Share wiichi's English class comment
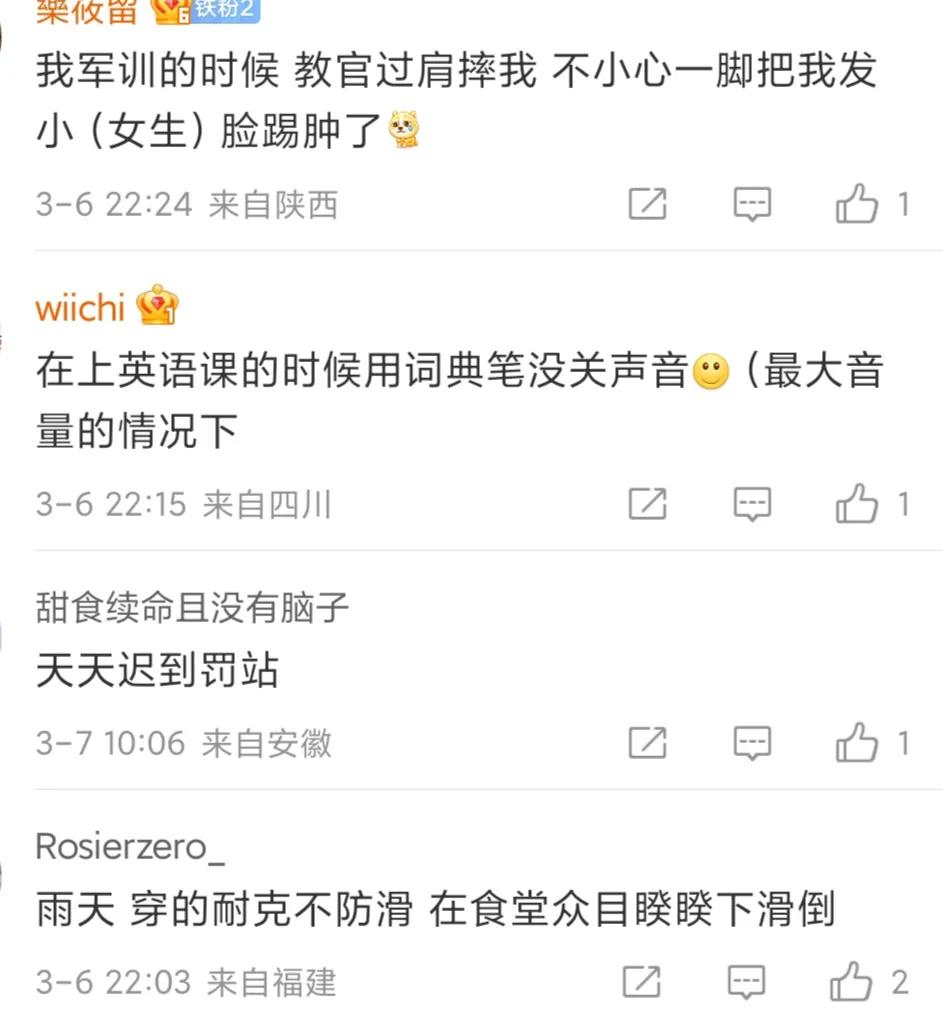The height and width of the screenshot is (1016, 943). coord(649,504)
